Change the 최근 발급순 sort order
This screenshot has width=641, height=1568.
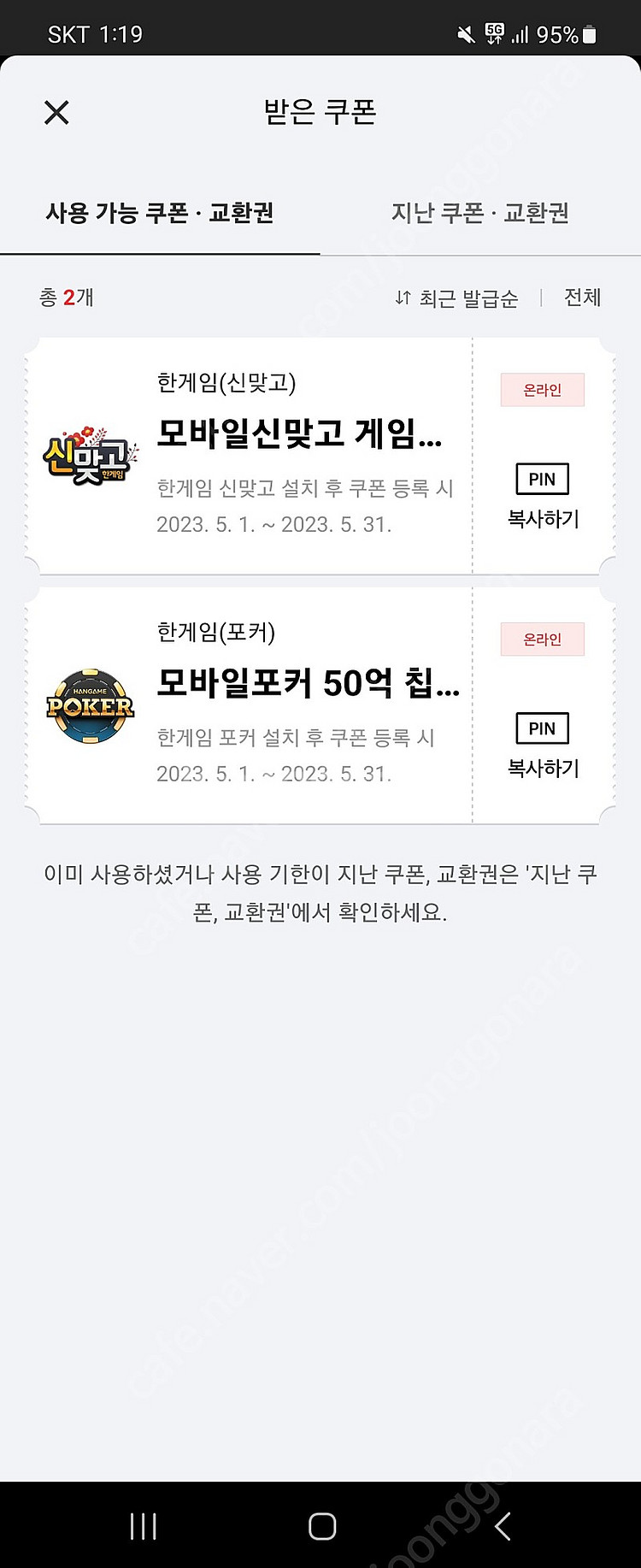tap(456, 298)
